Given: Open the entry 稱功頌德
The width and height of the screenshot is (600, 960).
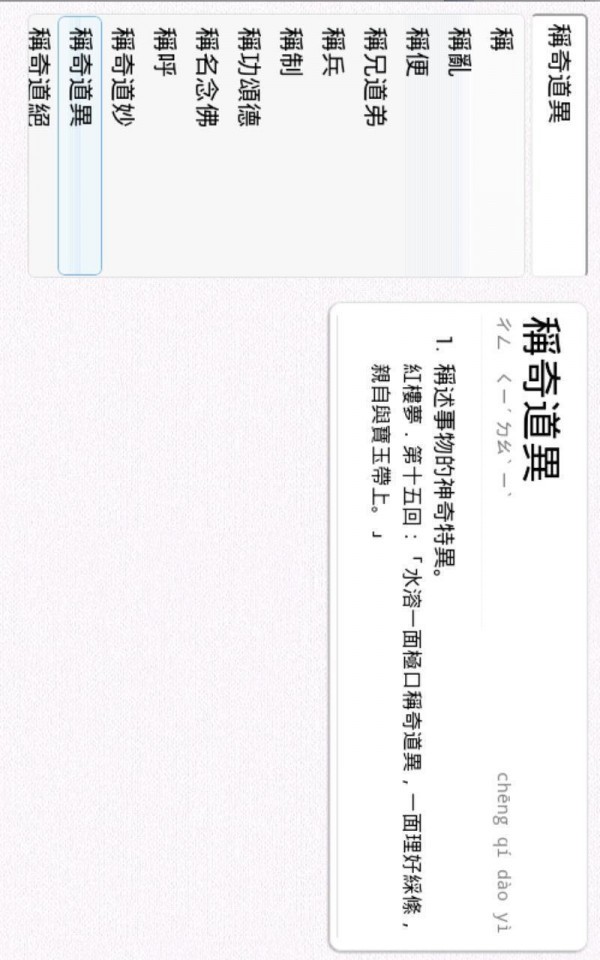Looking at the screenshot, I should (x=248, y=145).
